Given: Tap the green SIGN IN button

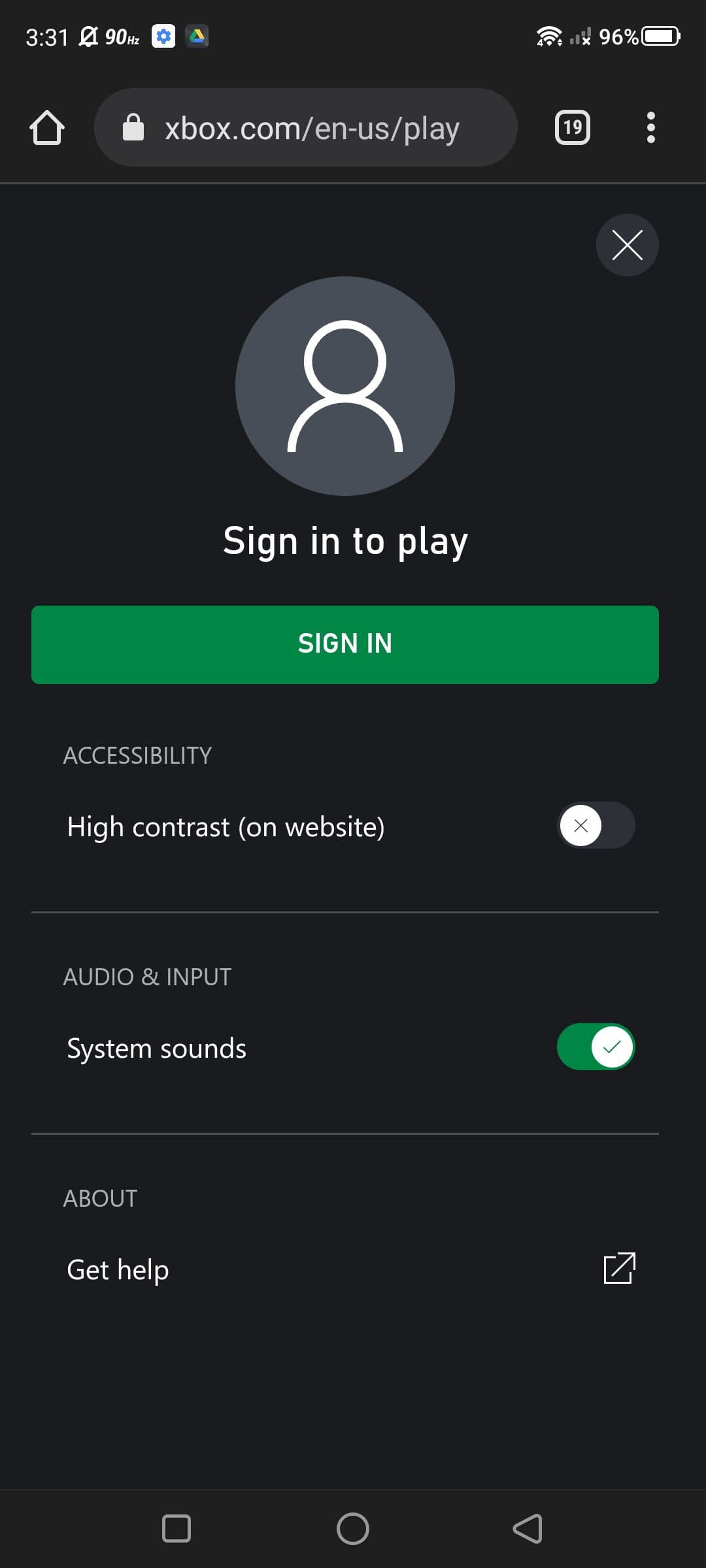Looking at the screenshot, I should pyautogui.click(x=345, y=644).
